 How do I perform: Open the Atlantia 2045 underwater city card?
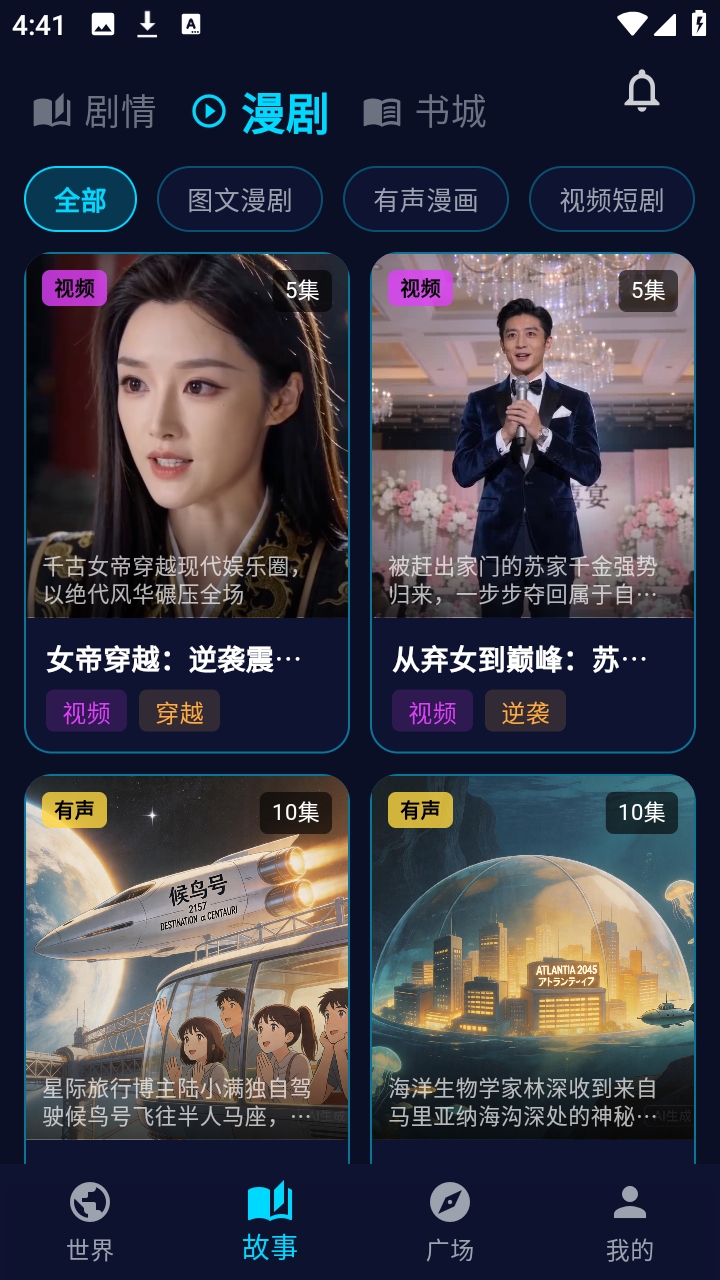coord(533,960)
